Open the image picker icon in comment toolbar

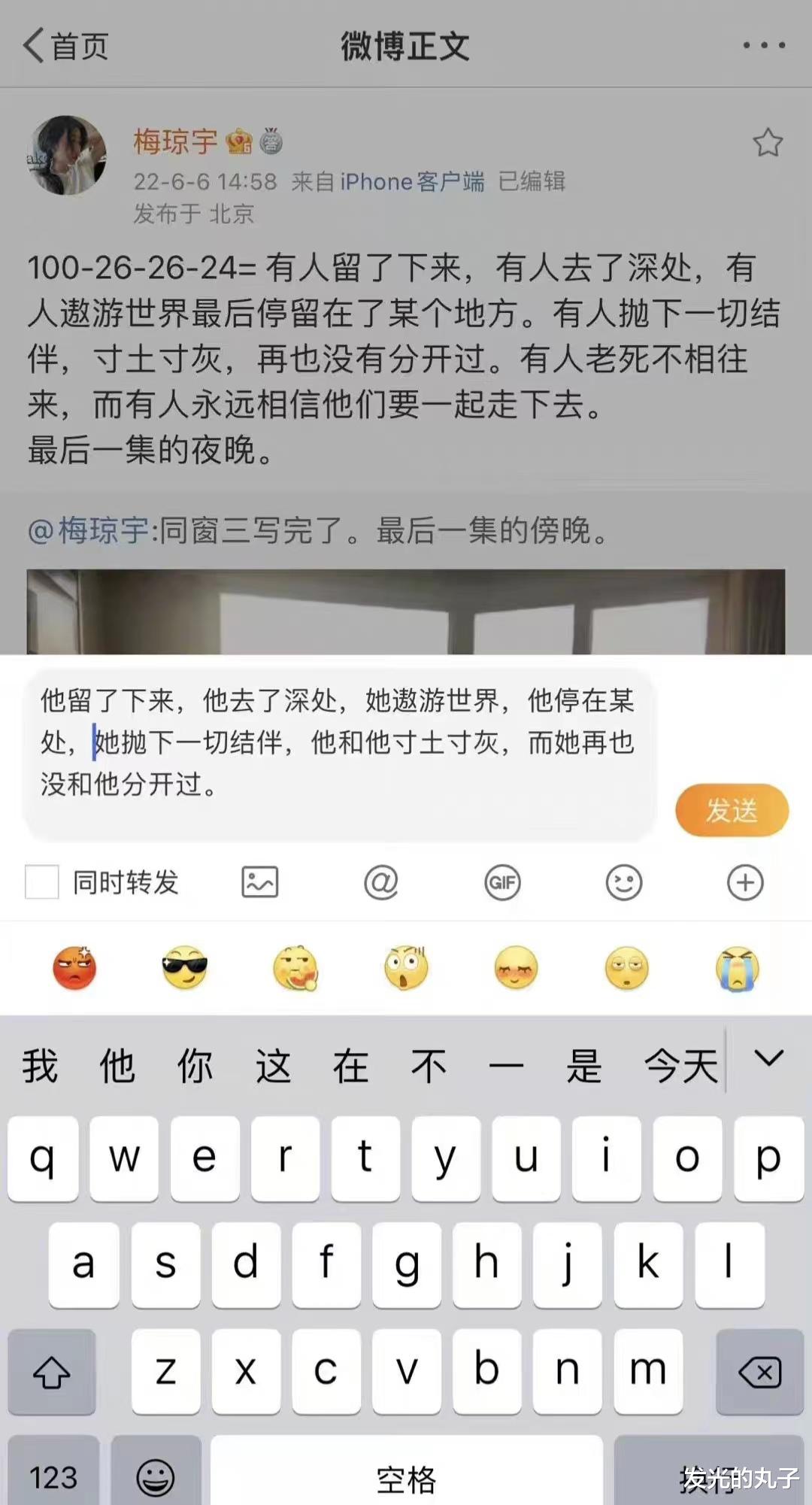(x=259, y=884)
